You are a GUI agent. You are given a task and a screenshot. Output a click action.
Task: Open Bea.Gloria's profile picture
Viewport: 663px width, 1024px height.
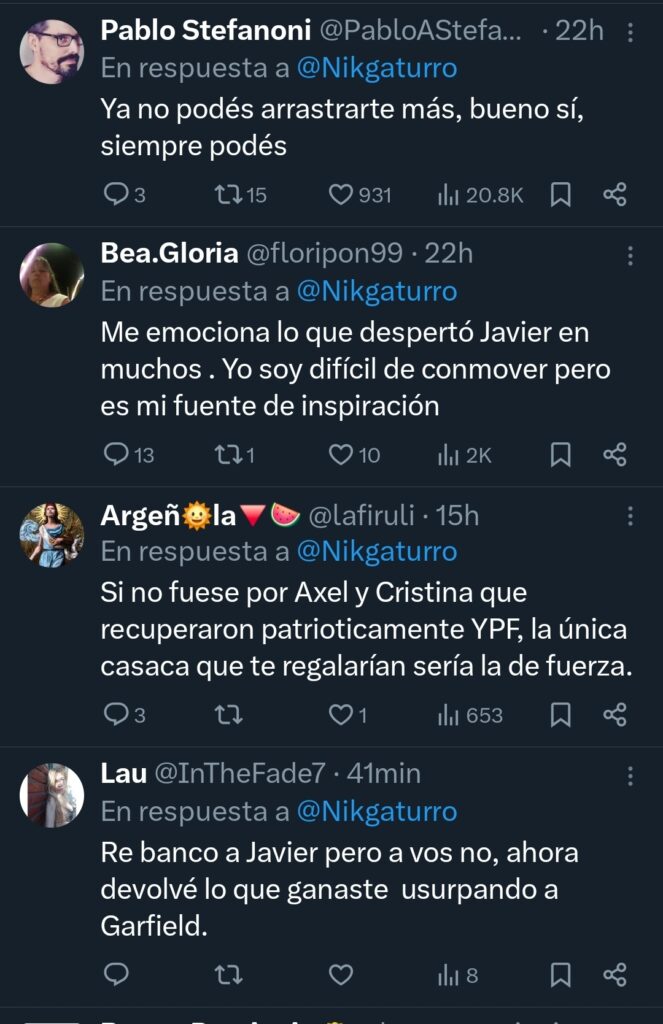tap(52, 275)
